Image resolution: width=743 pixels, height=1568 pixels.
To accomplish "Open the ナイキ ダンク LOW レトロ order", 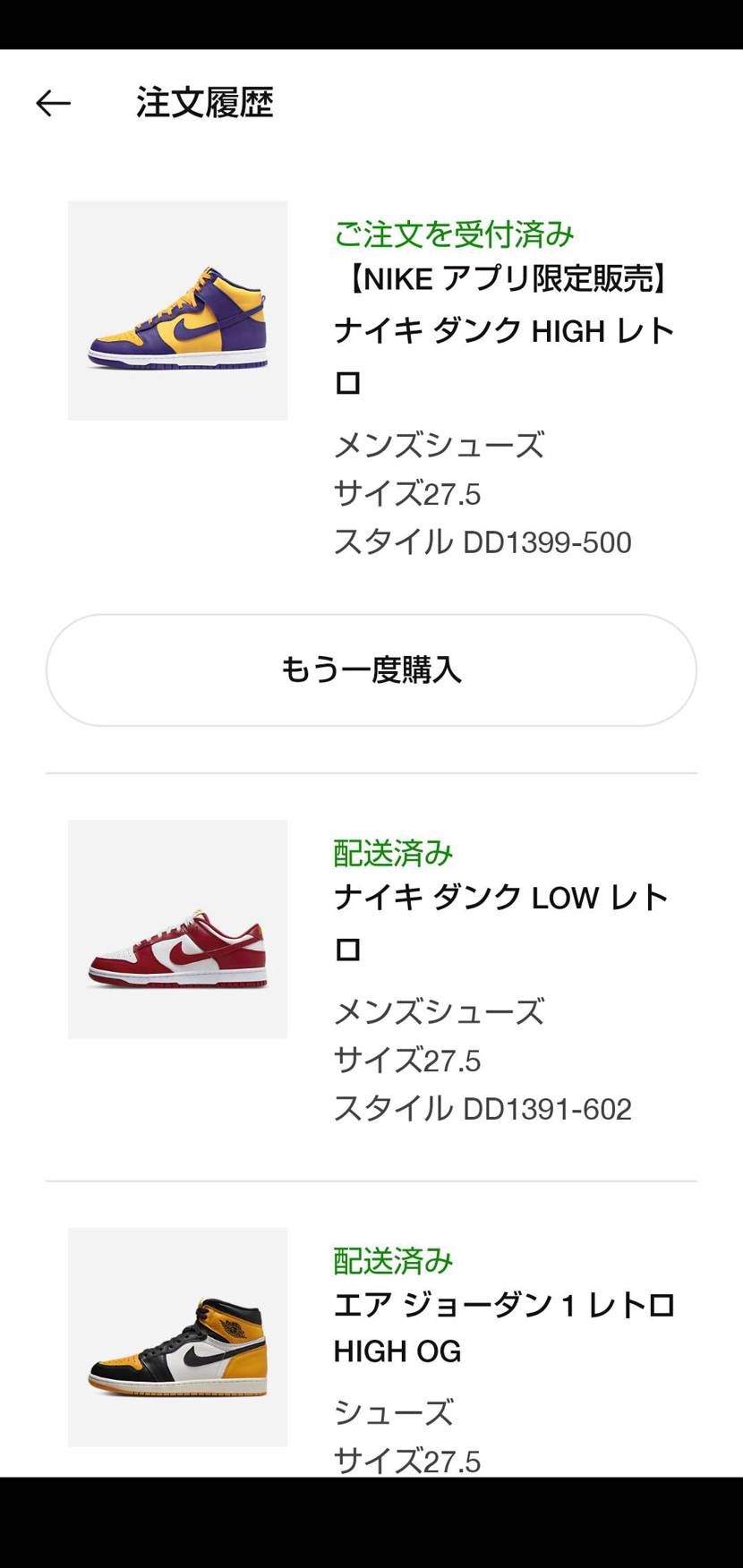I will pos(501,922).
